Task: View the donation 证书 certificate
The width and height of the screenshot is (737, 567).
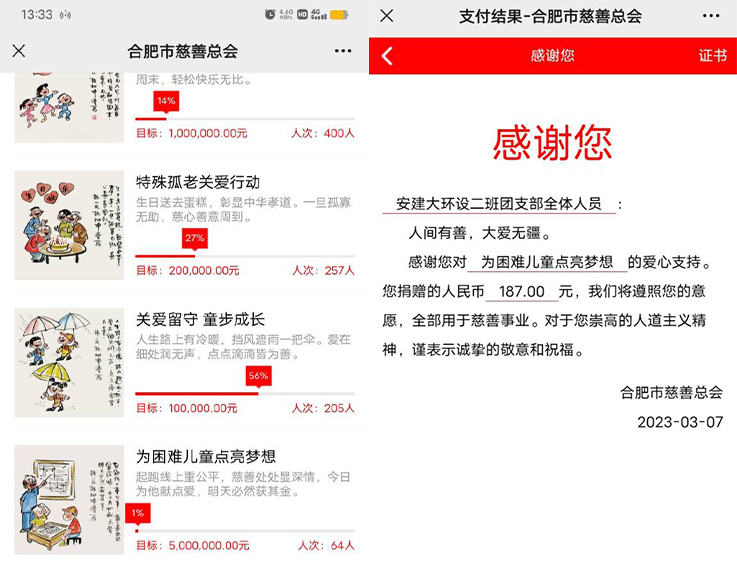Action: [x=712, y=56]
